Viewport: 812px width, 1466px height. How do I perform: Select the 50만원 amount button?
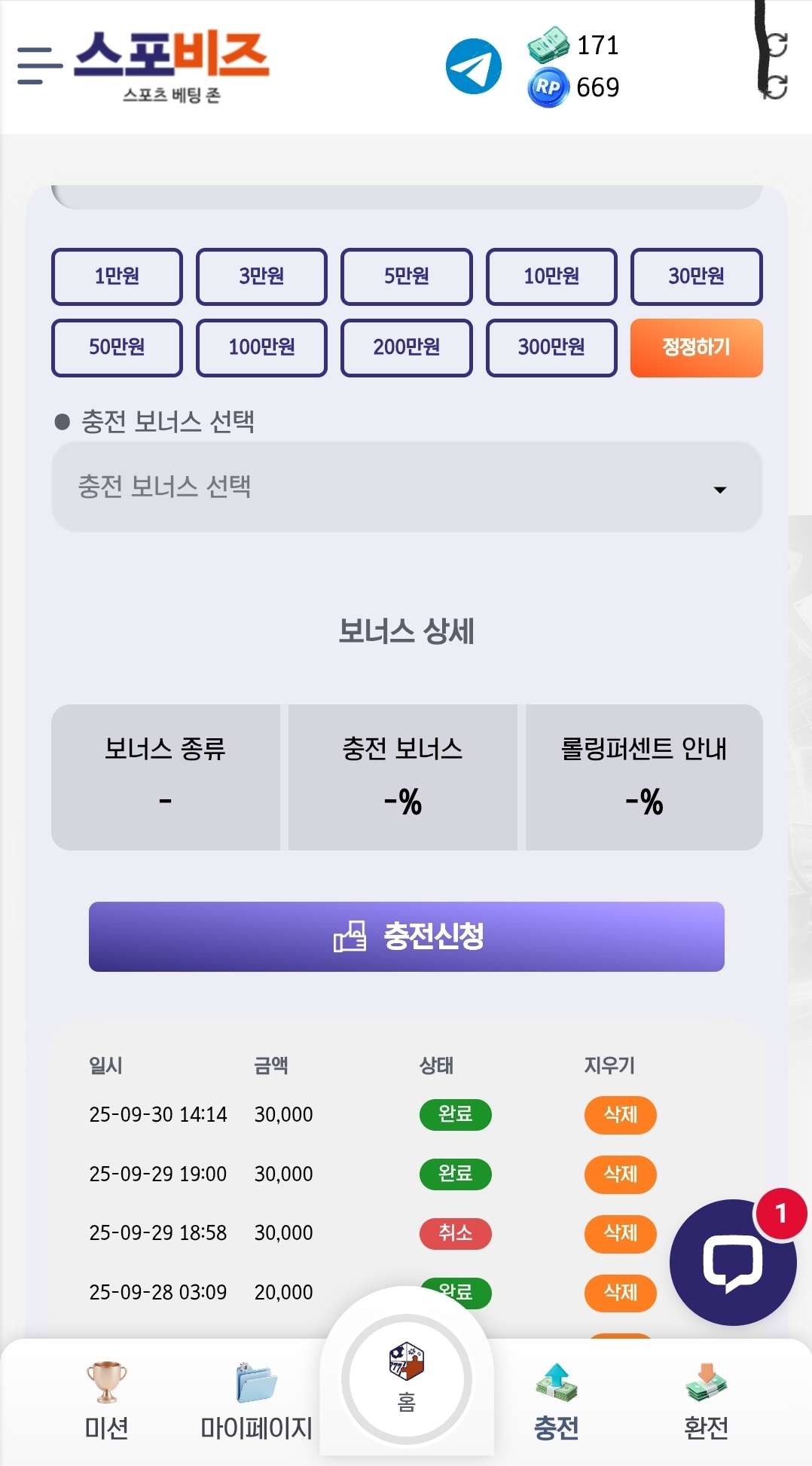117,347
